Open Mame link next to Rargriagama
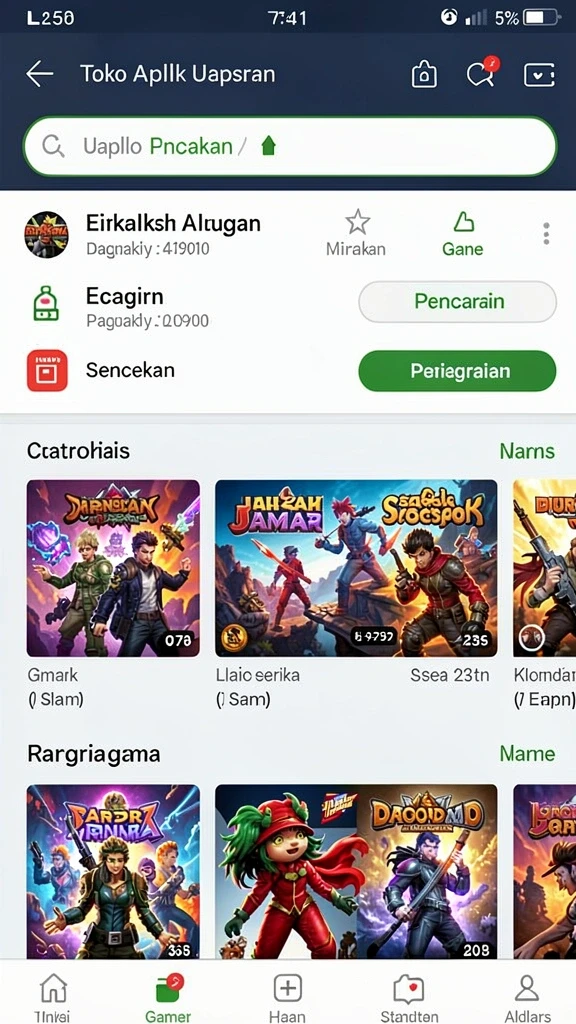 (x=527, y=754)
